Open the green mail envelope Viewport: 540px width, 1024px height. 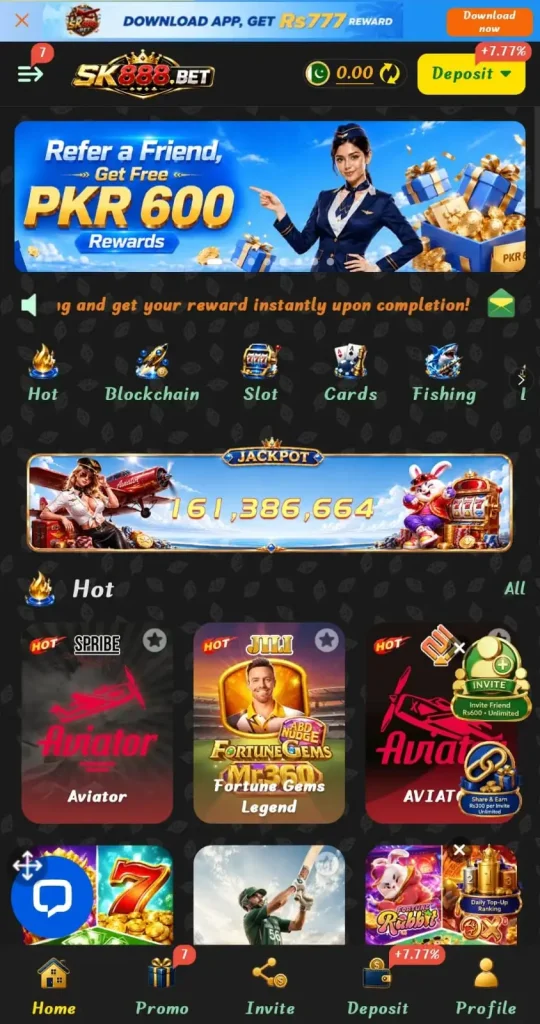point(501,304)
